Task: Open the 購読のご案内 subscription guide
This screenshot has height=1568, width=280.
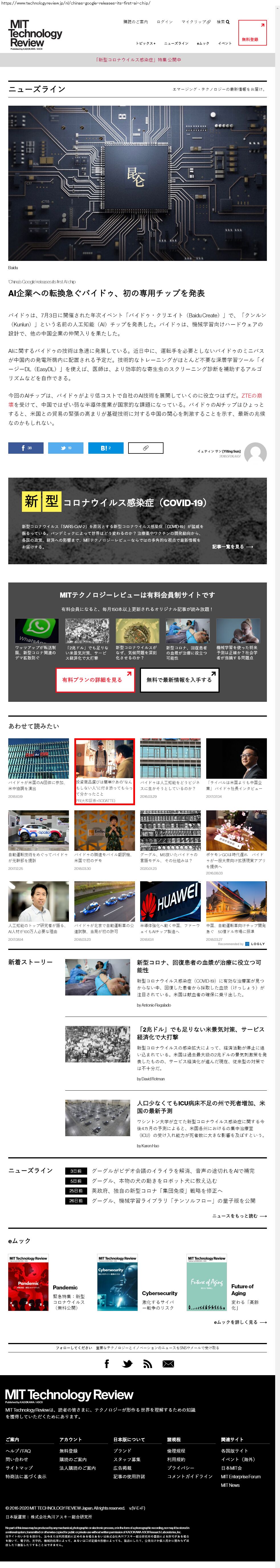Action: pyautogui.click(x=135, y=22)
